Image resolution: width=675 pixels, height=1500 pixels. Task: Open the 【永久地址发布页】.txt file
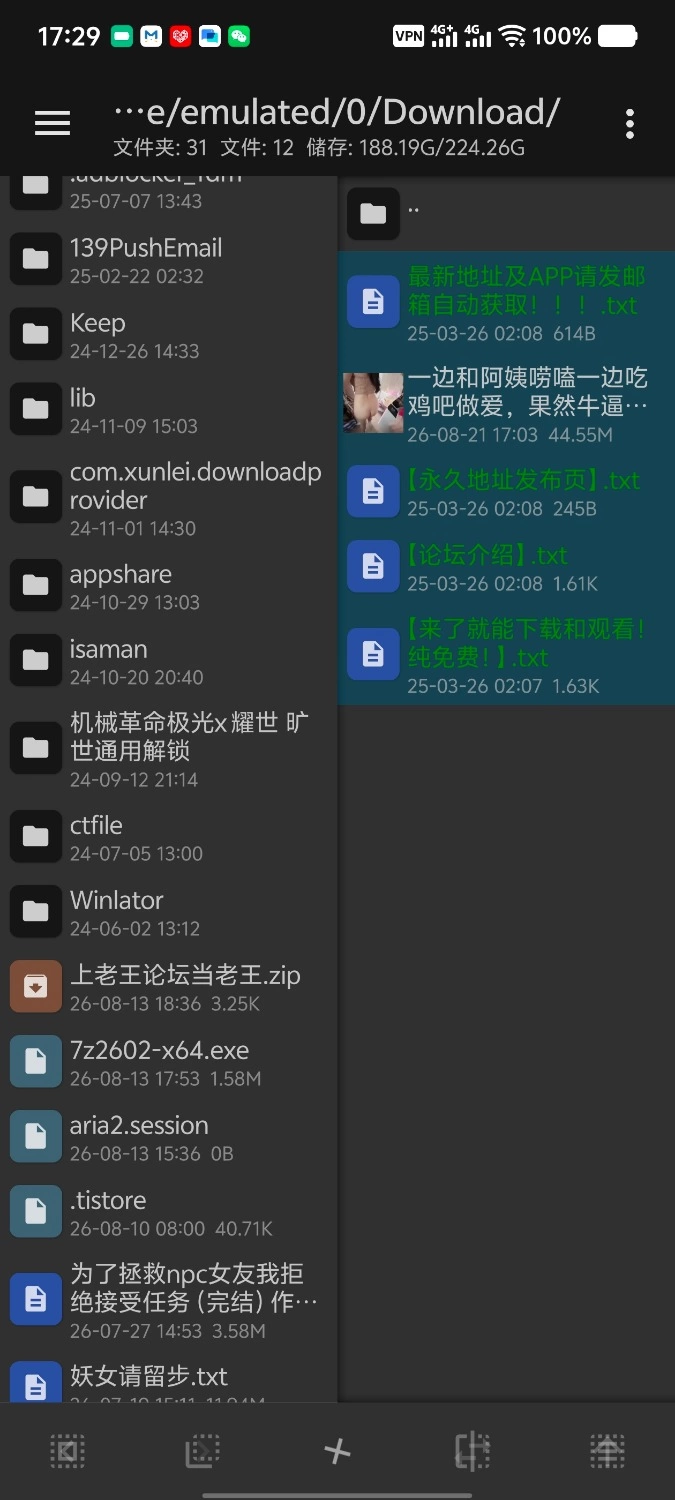coord(506,492)
